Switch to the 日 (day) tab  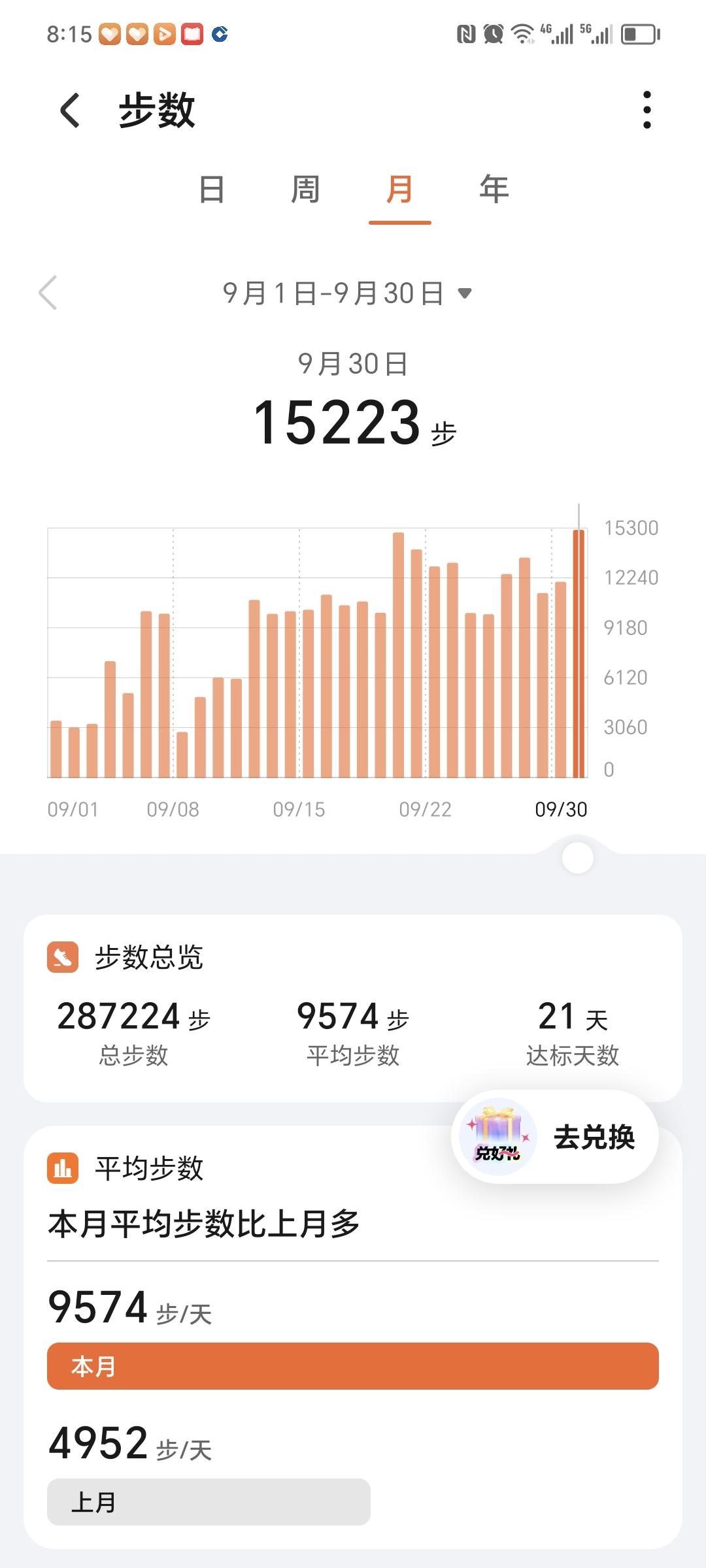(x=214, y=191)
